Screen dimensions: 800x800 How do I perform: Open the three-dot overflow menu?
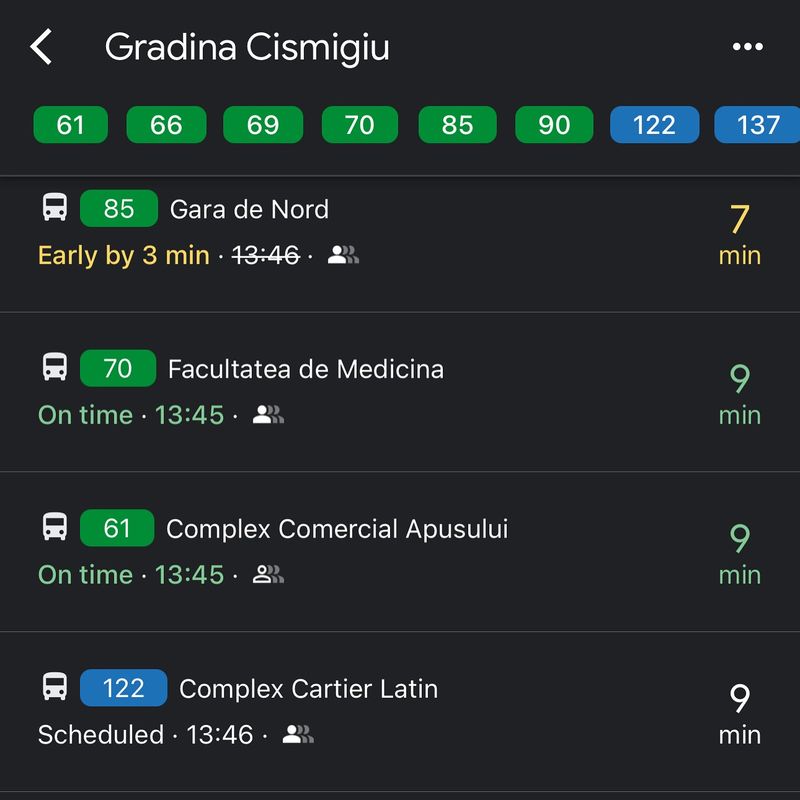coord(747,47)
